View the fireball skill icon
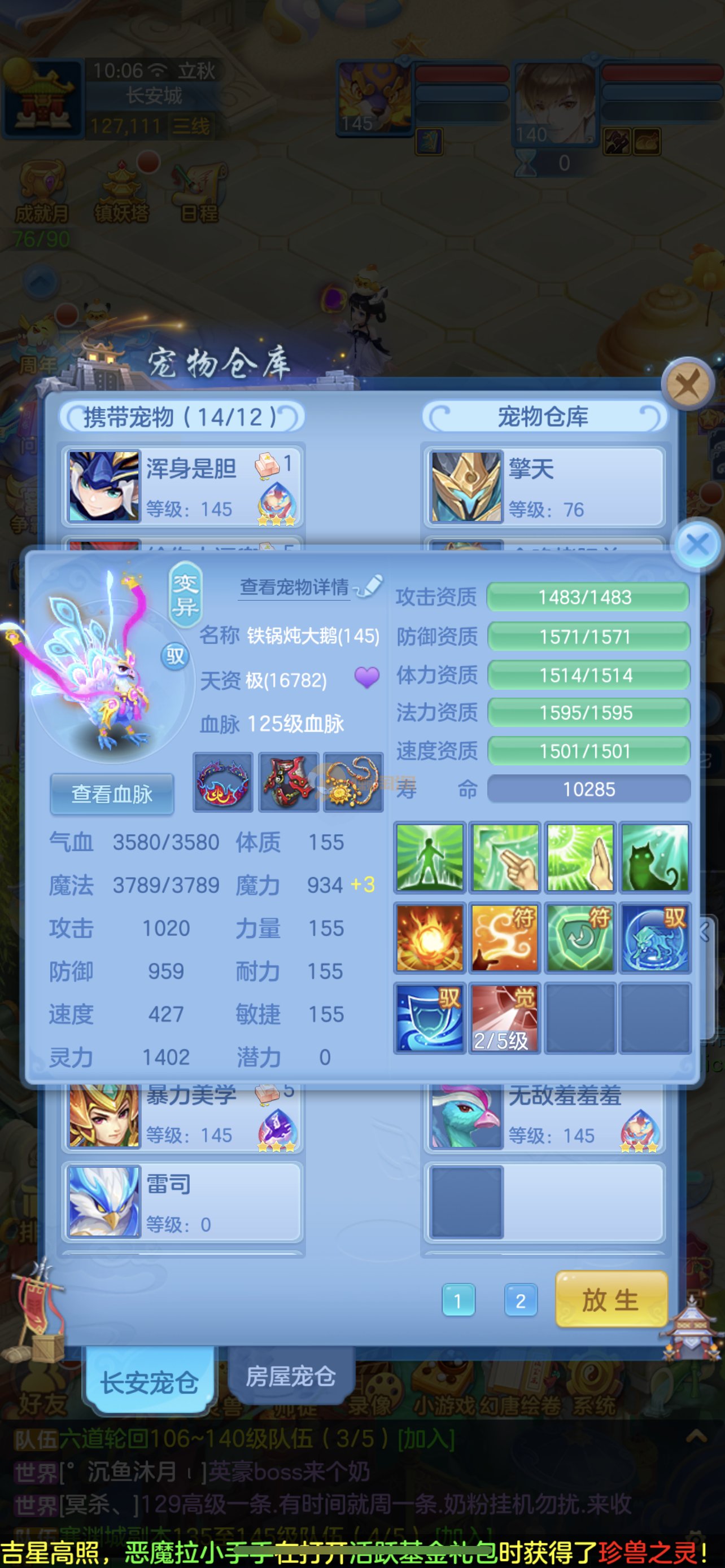 coord(430,938)
